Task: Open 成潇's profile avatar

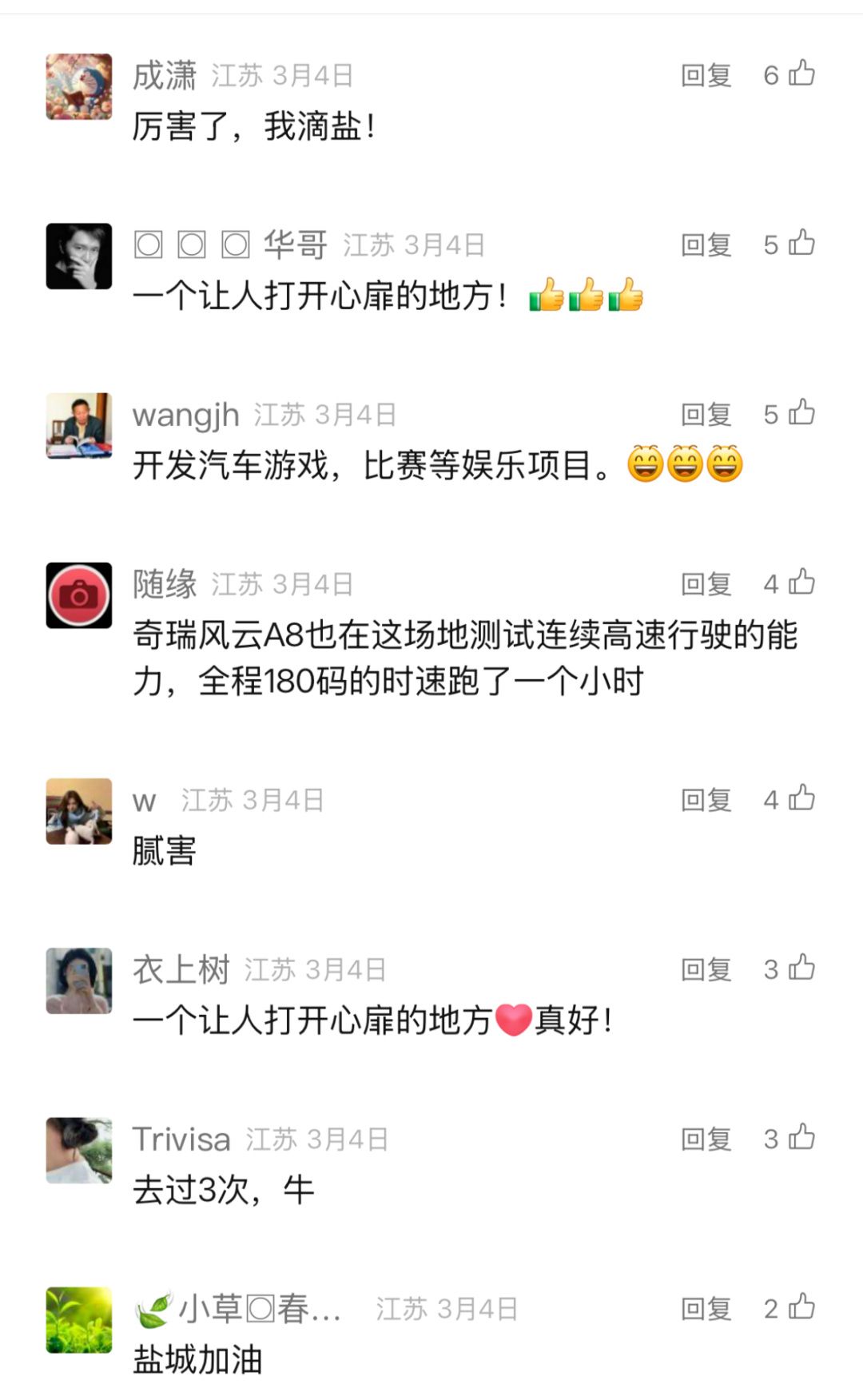Action: tap(79, 86)
